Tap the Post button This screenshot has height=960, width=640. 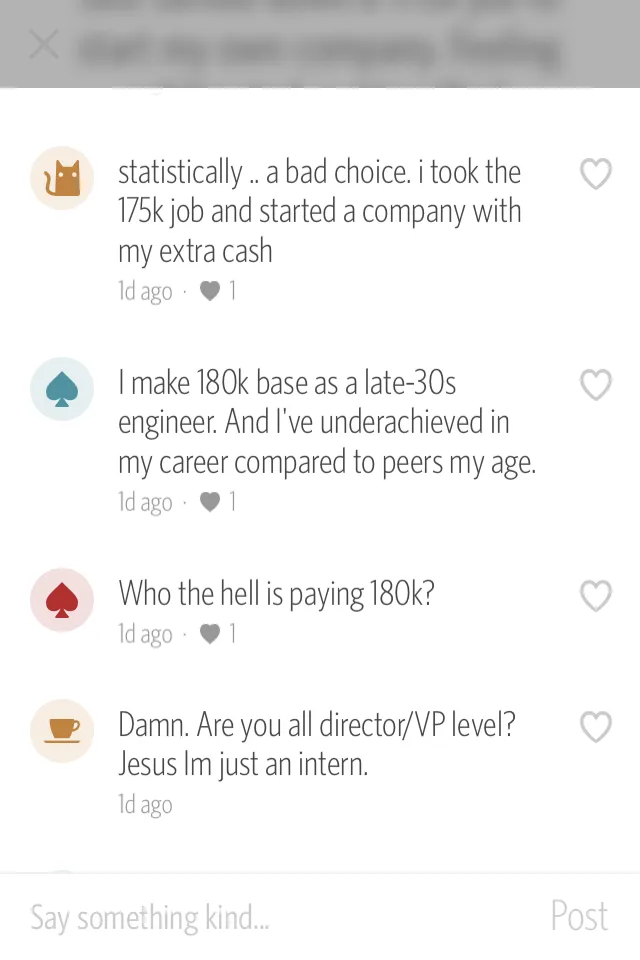coord(579,917)
